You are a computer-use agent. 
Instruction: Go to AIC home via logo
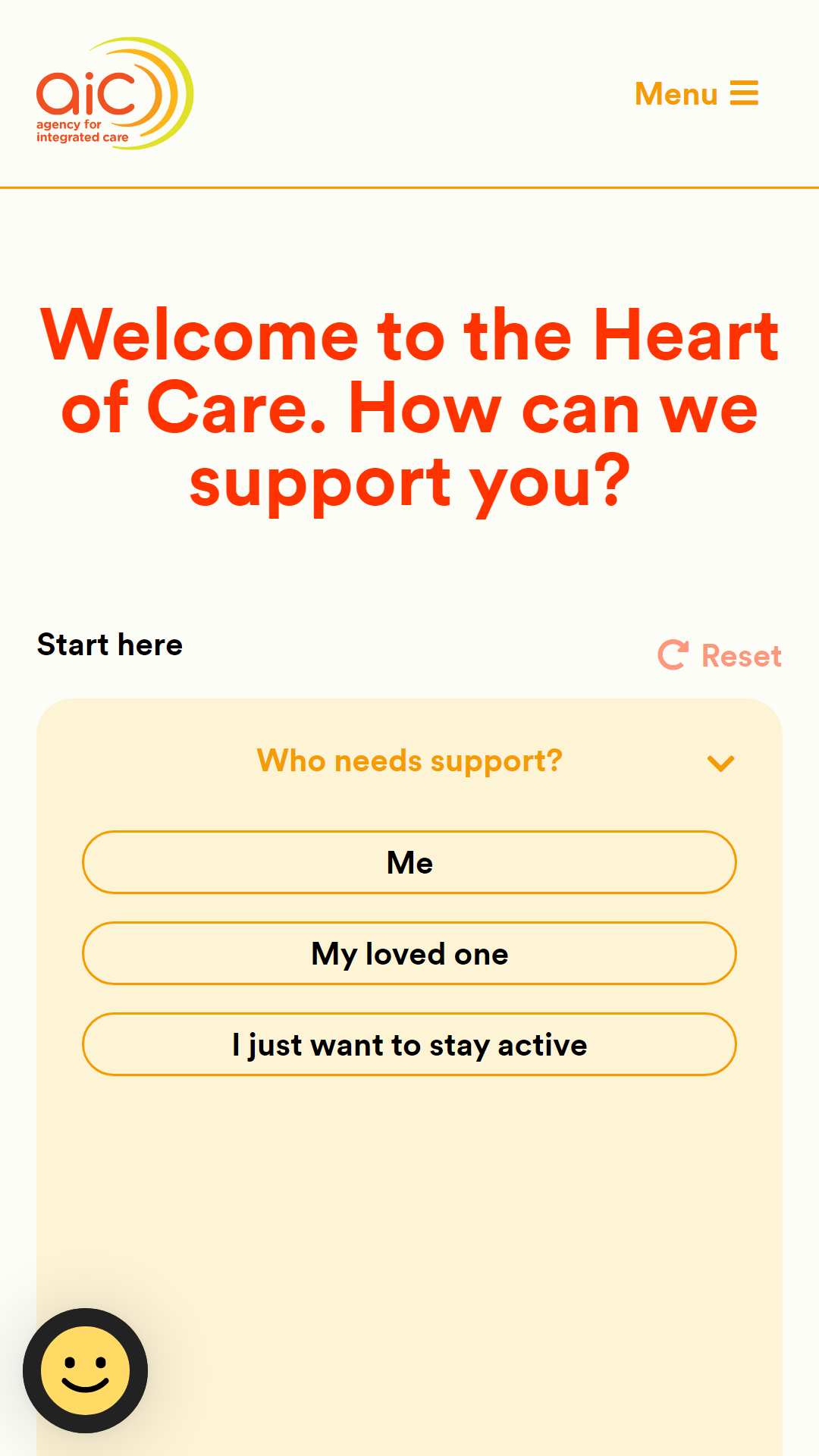coord(115,93)
